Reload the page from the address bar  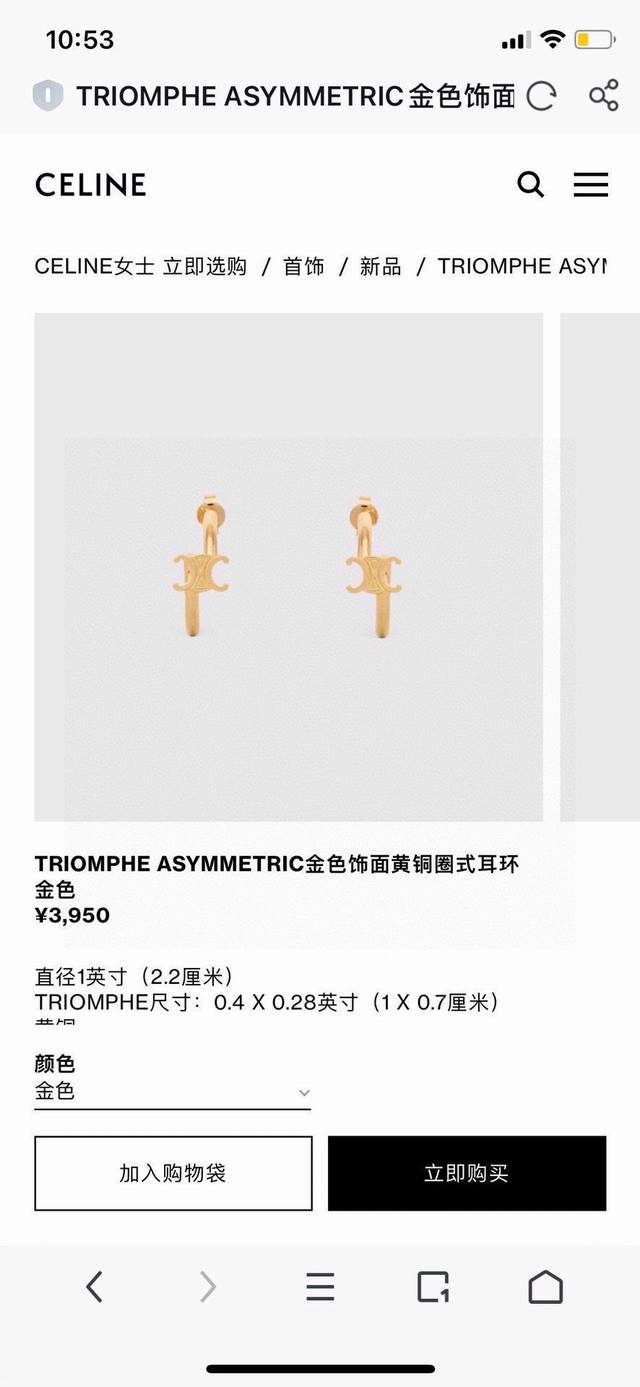click(x=541, y=96)
